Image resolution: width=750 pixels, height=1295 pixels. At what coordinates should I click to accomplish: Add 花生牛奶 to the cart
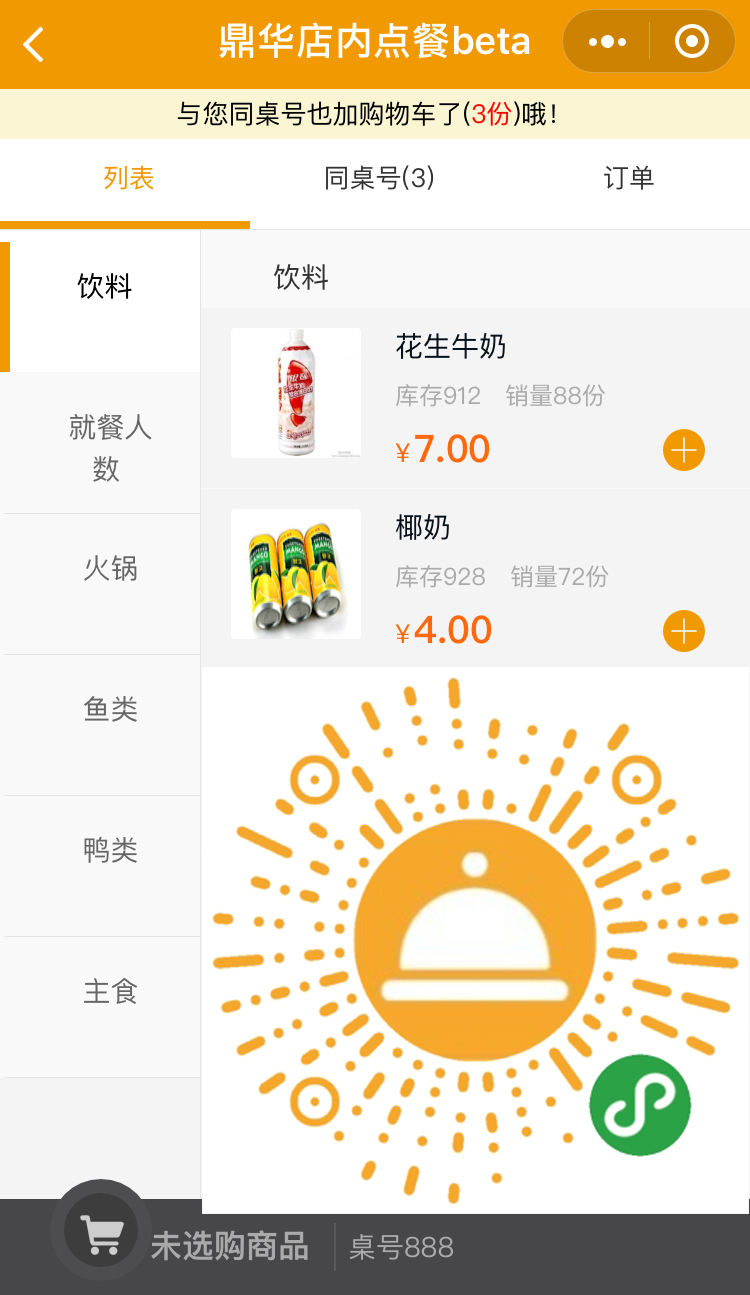[x=684, y=451]
